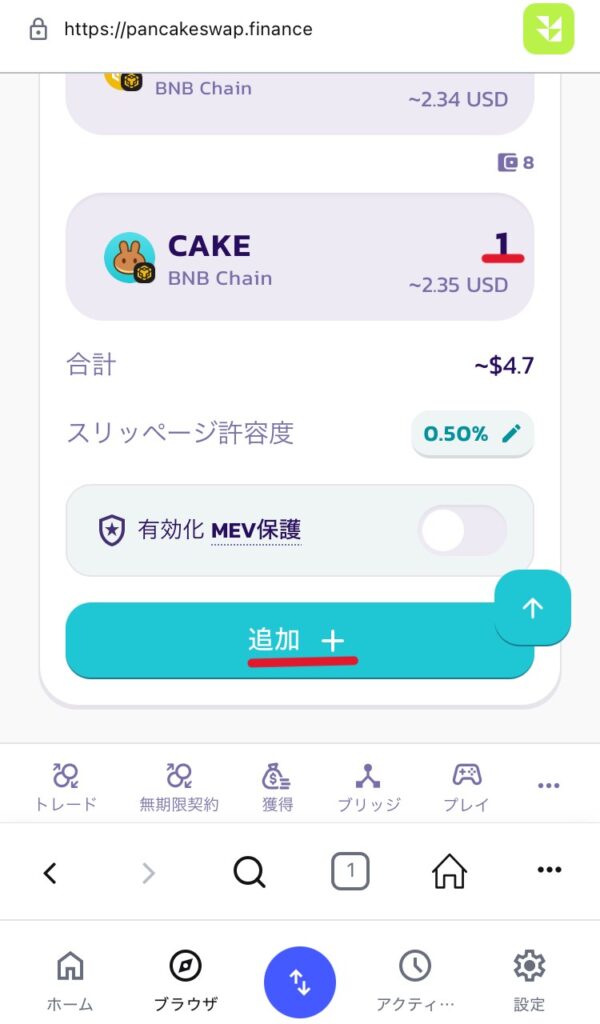Select the プレイ tab
Viewport: 600px width, 1024px height.
pyautogui.click(x=466, y=786)
